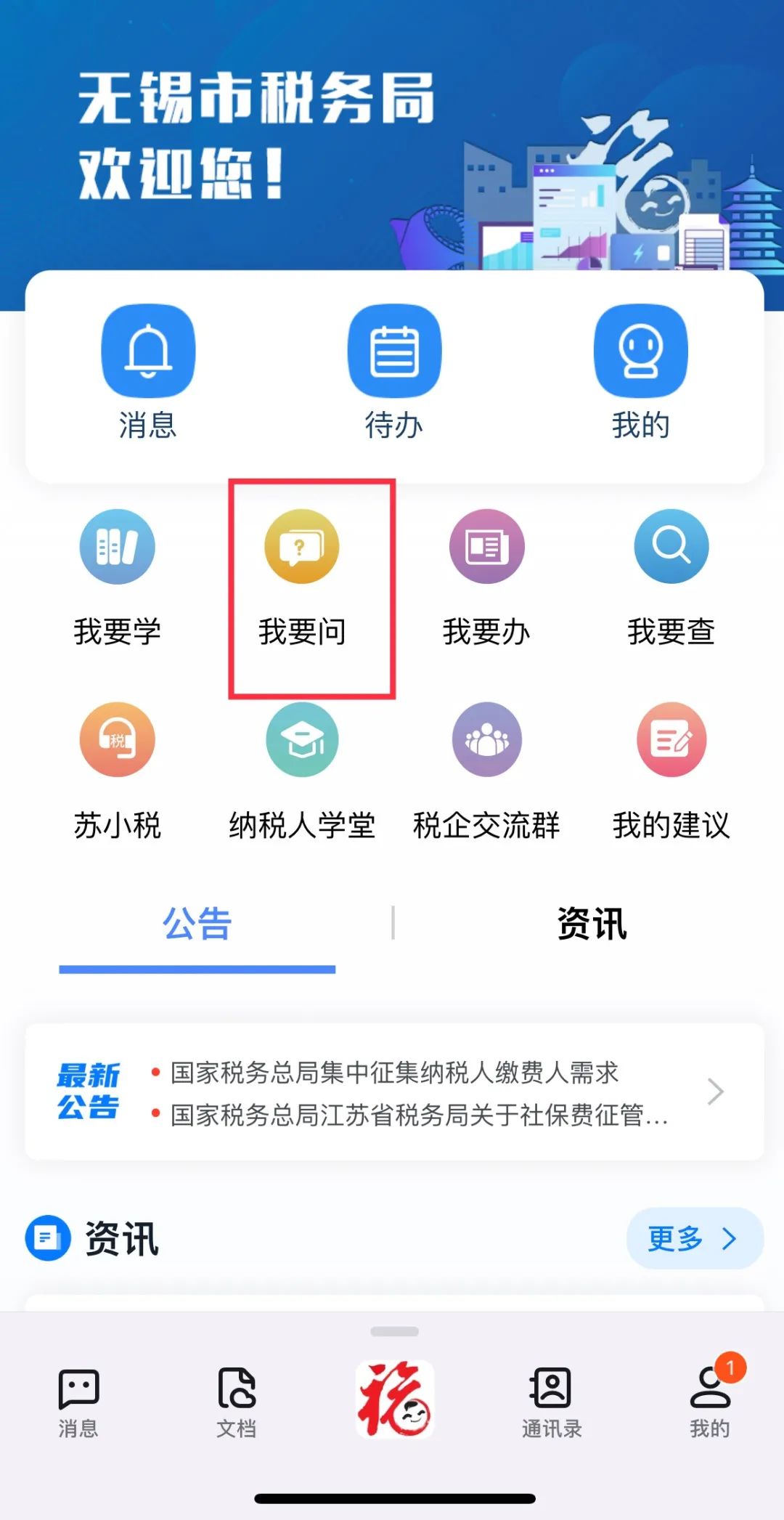
Task: Open 我要查 search service
Action: coord(671,579)
